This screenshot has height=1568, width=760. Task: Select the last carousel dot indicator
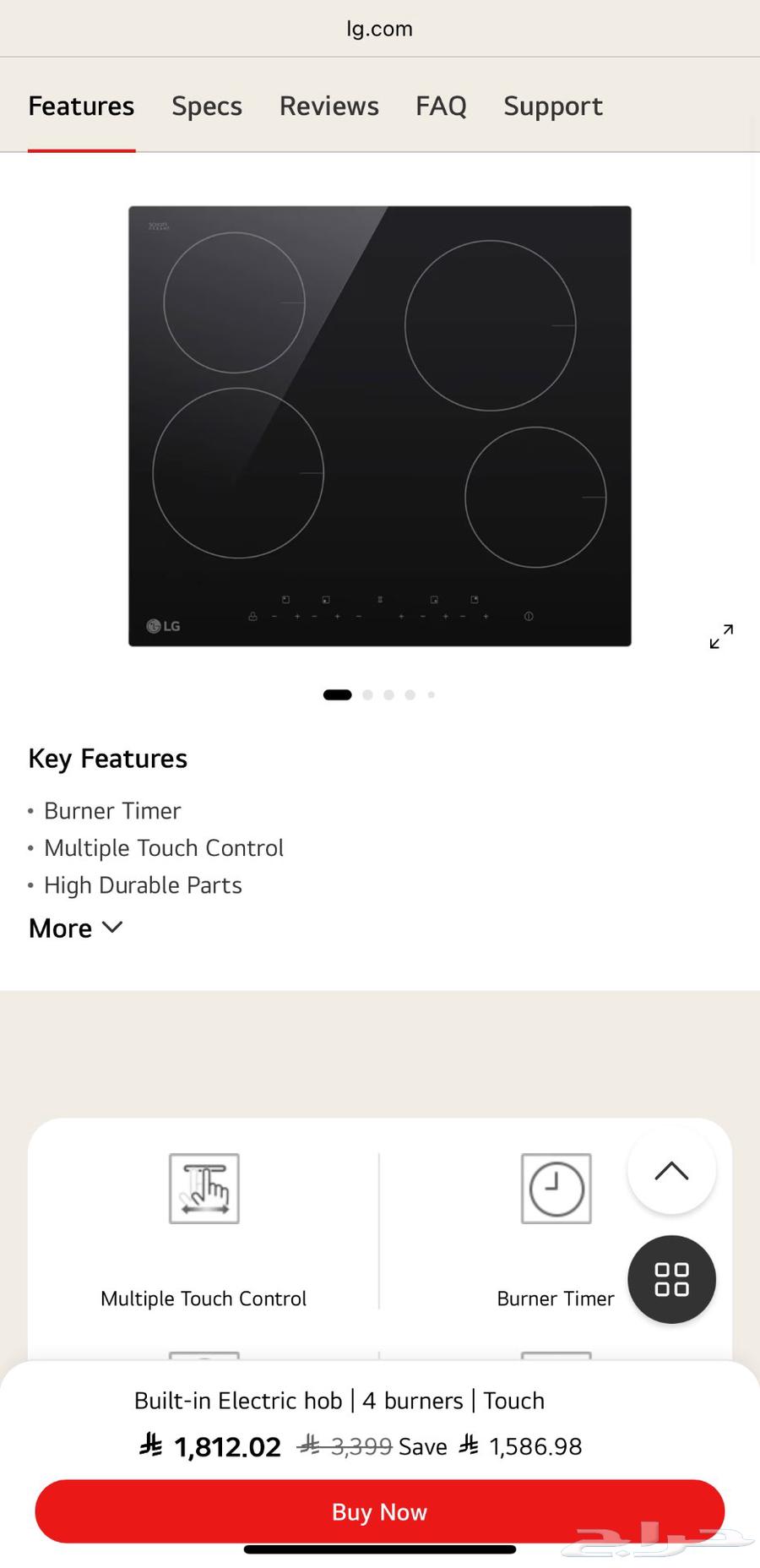tap(431, 694)
